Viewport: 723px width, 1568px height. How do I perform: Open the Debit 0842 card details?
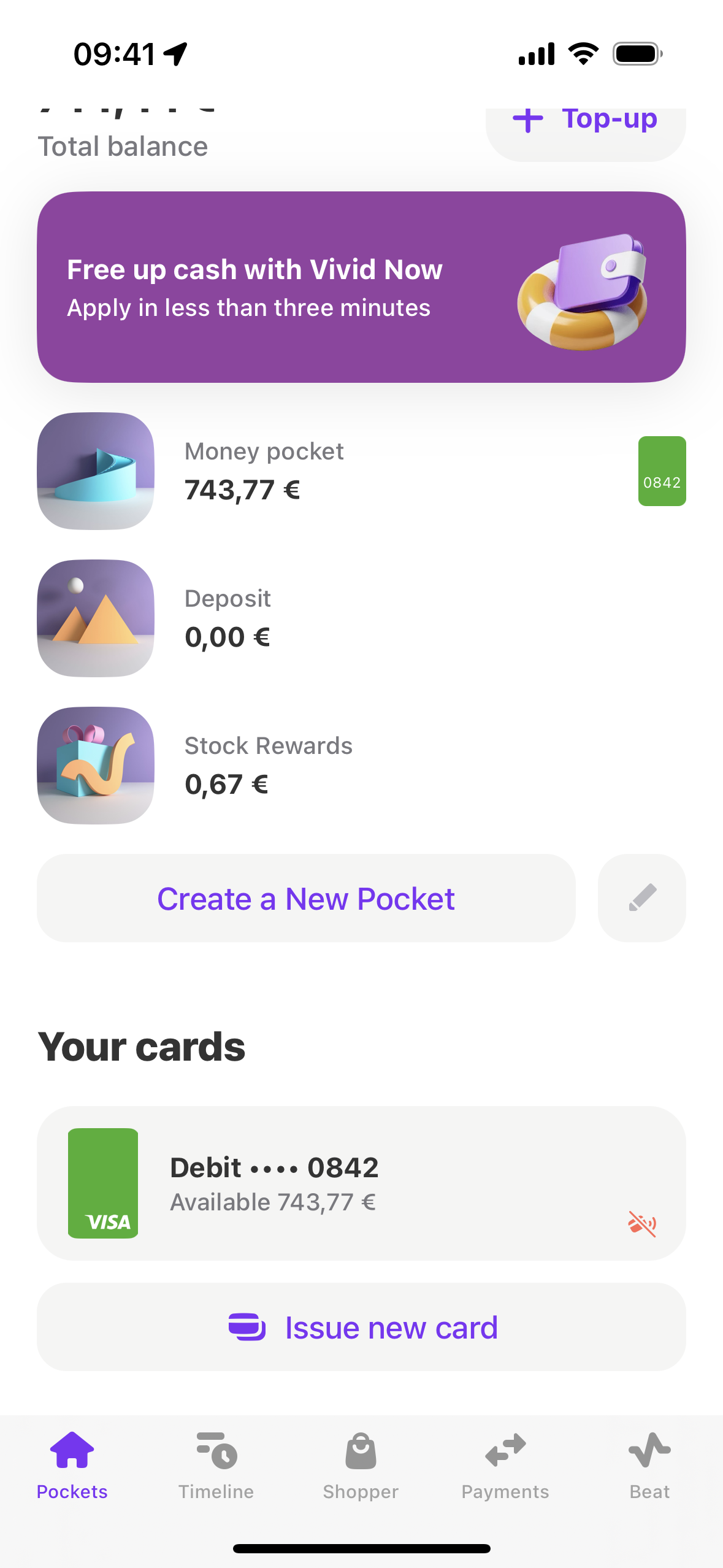click(361, 1183)
